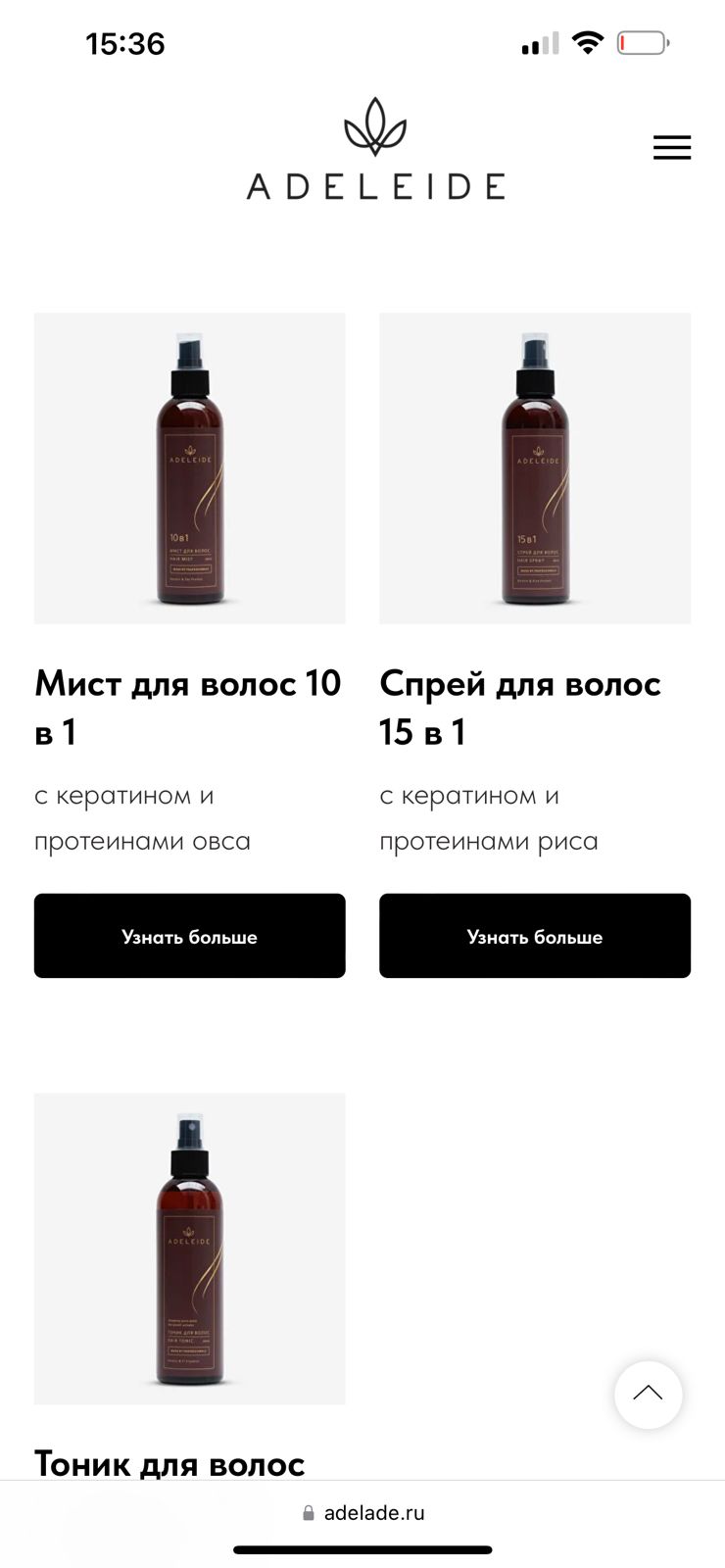725x1568 pixels.
Task: Open the Спрей для волос 15 в 1 product image
Action: click(x=535, y=468)
